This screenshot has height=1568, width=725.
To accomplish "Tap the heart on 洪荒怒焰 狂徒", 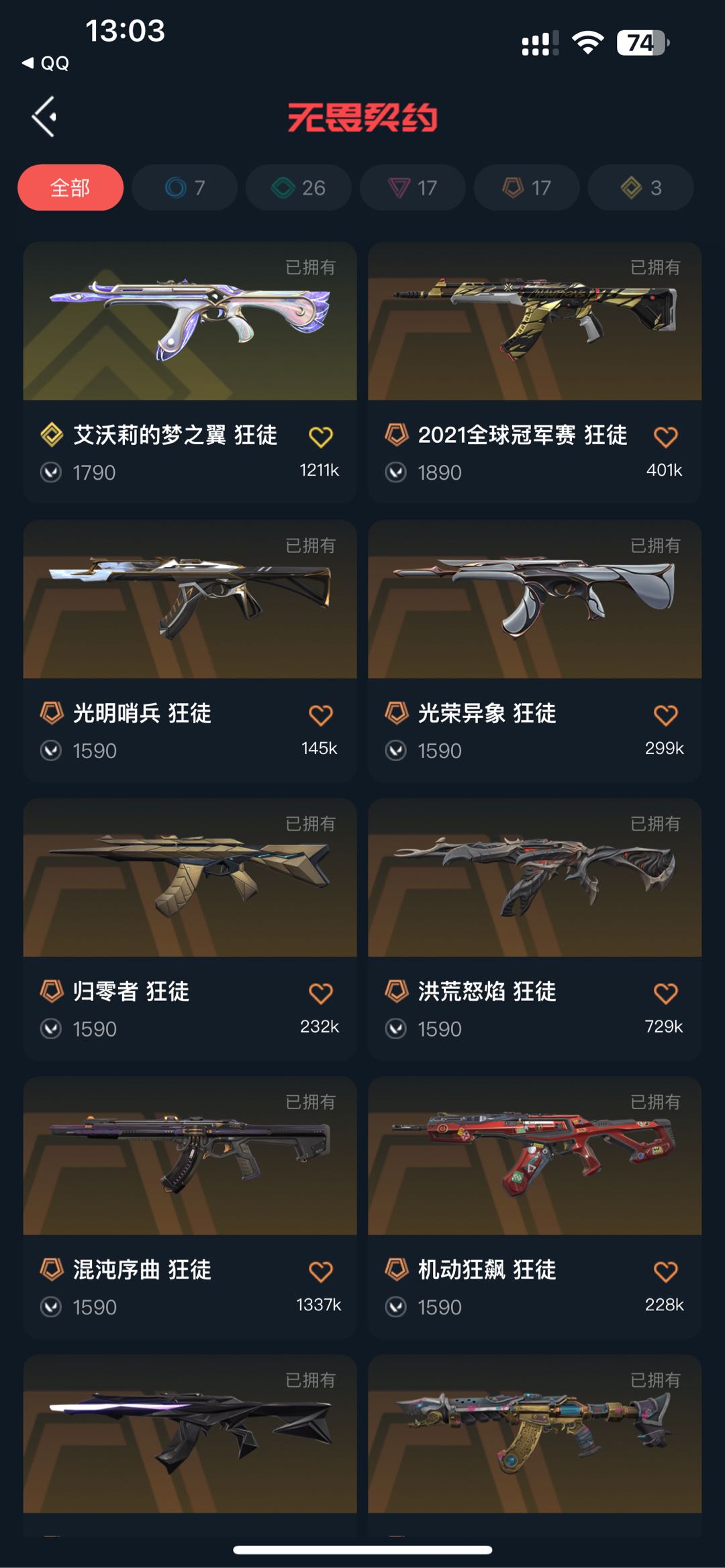I will [x=665, y=993].
